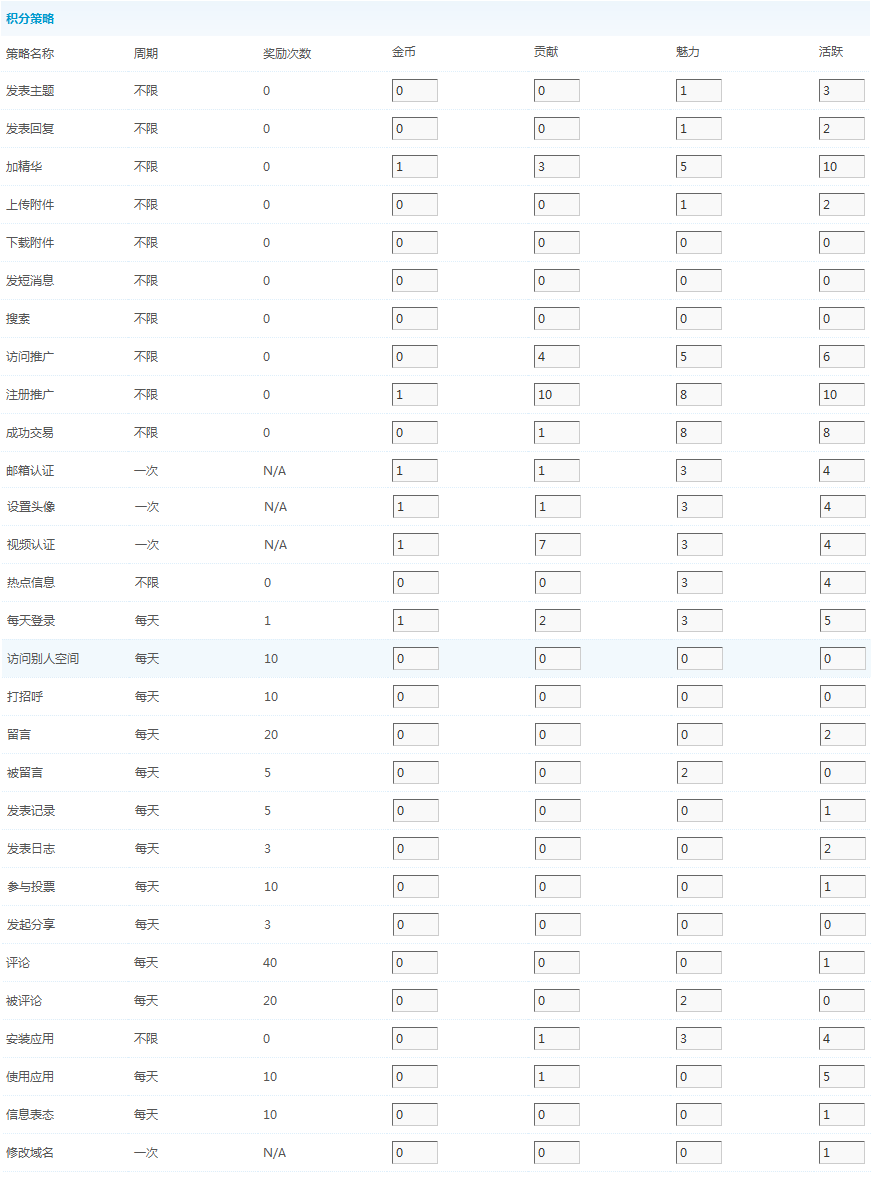Focus the 活跃 field for 访问推广

841,357
